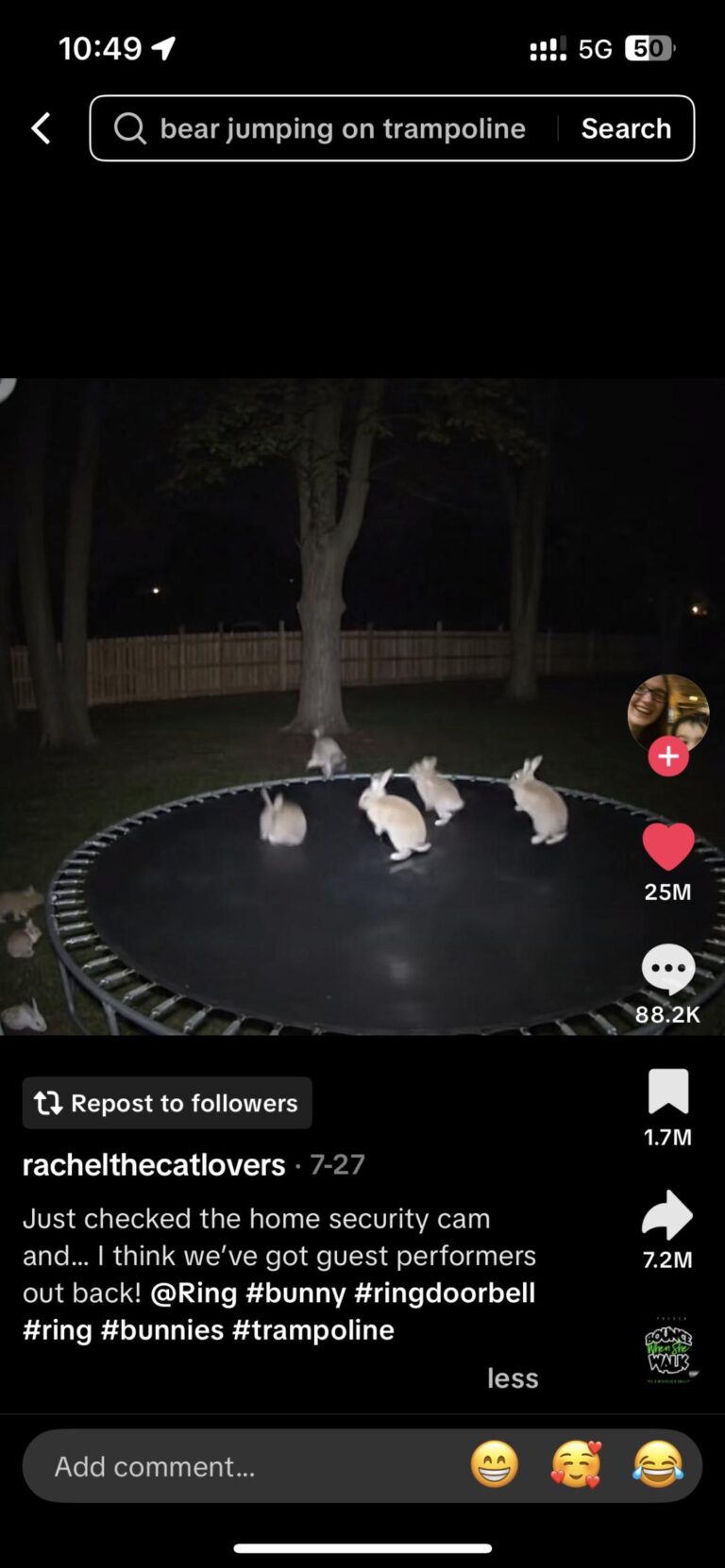Like the video with the heart icon
This screenshot has width=725, height=1568.
click(x=667, y=847)
